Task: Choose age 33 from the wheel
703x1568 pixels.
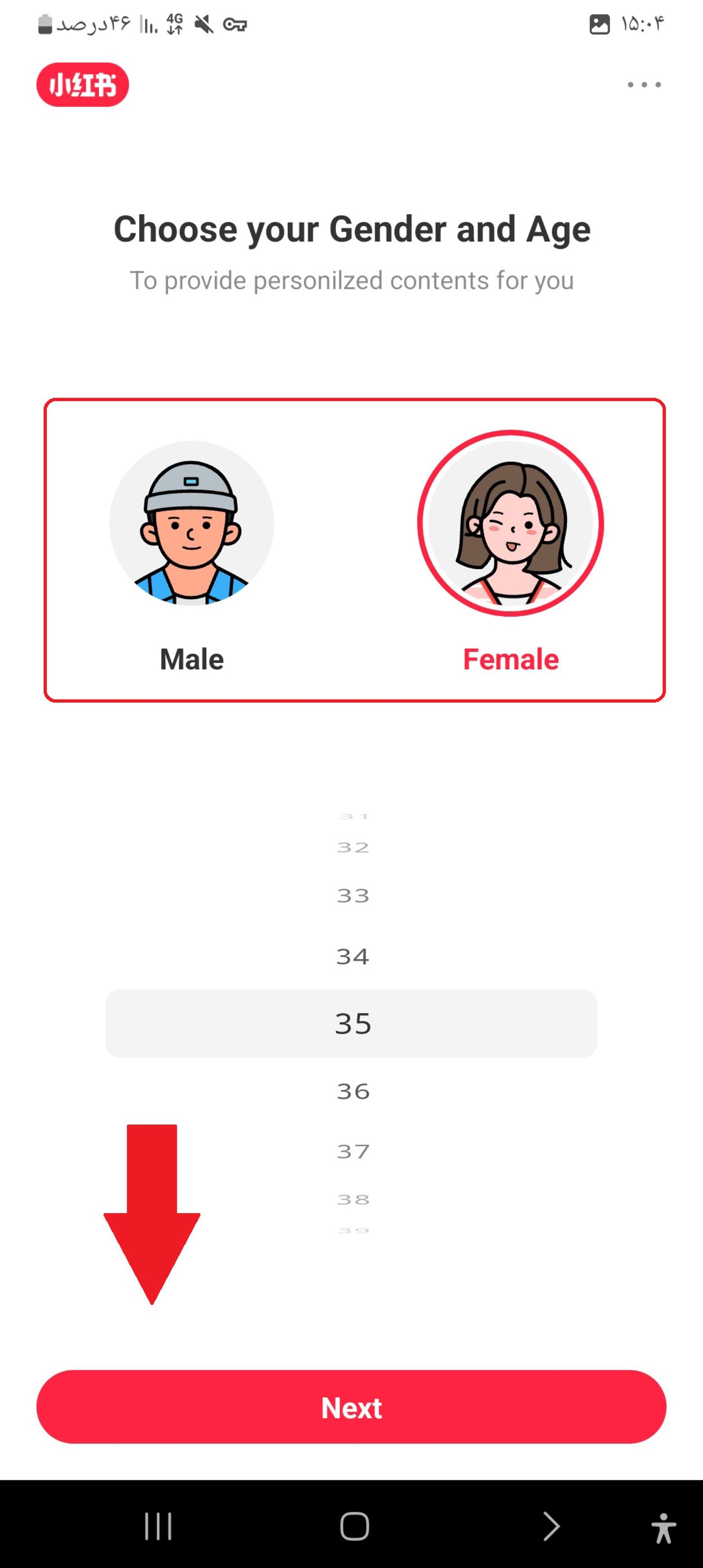Action: point(353,896)
